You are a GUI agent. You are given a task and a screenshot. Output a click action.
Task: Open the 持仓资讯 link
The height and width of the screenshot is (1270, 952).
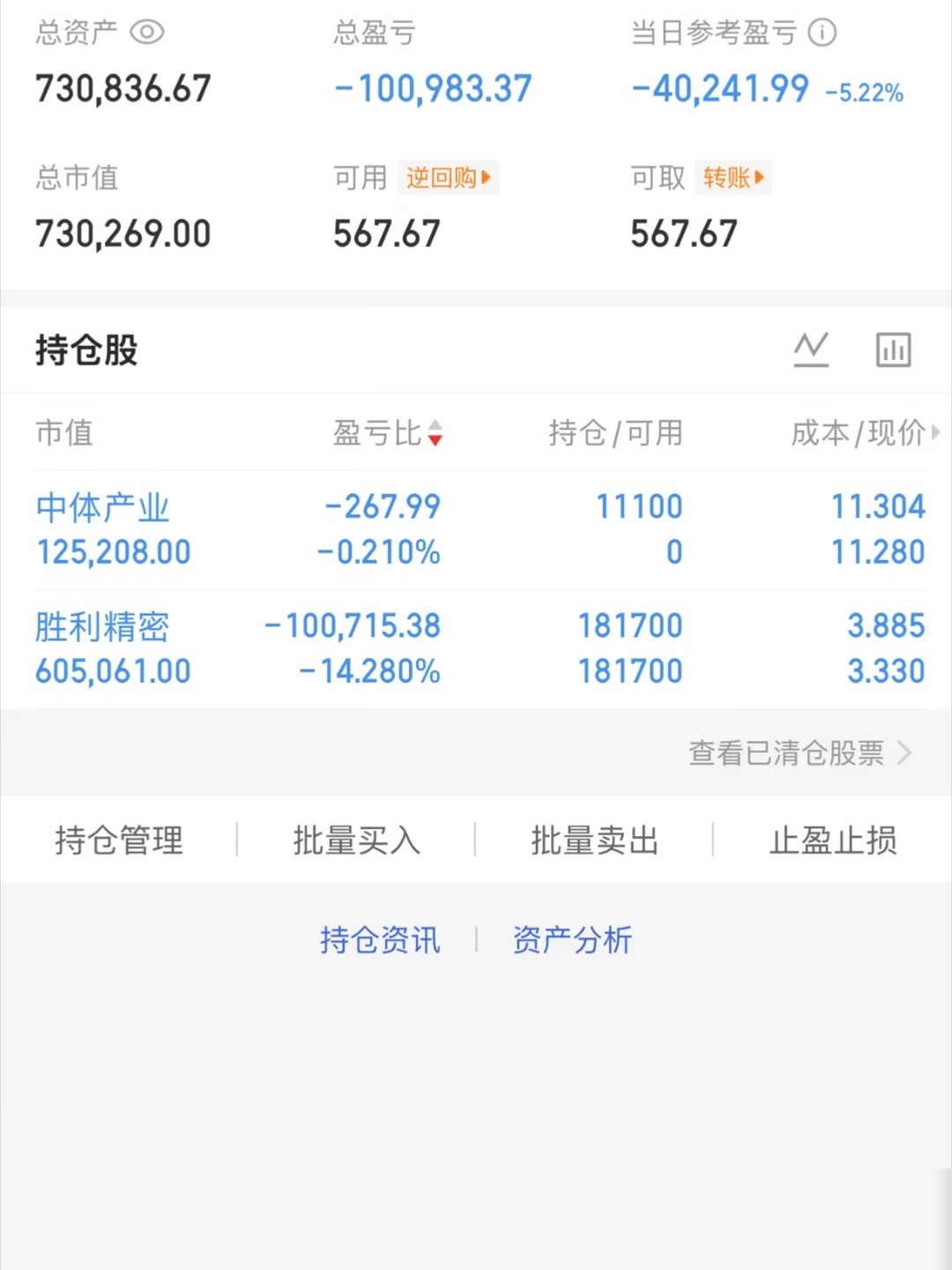(380, 940)
